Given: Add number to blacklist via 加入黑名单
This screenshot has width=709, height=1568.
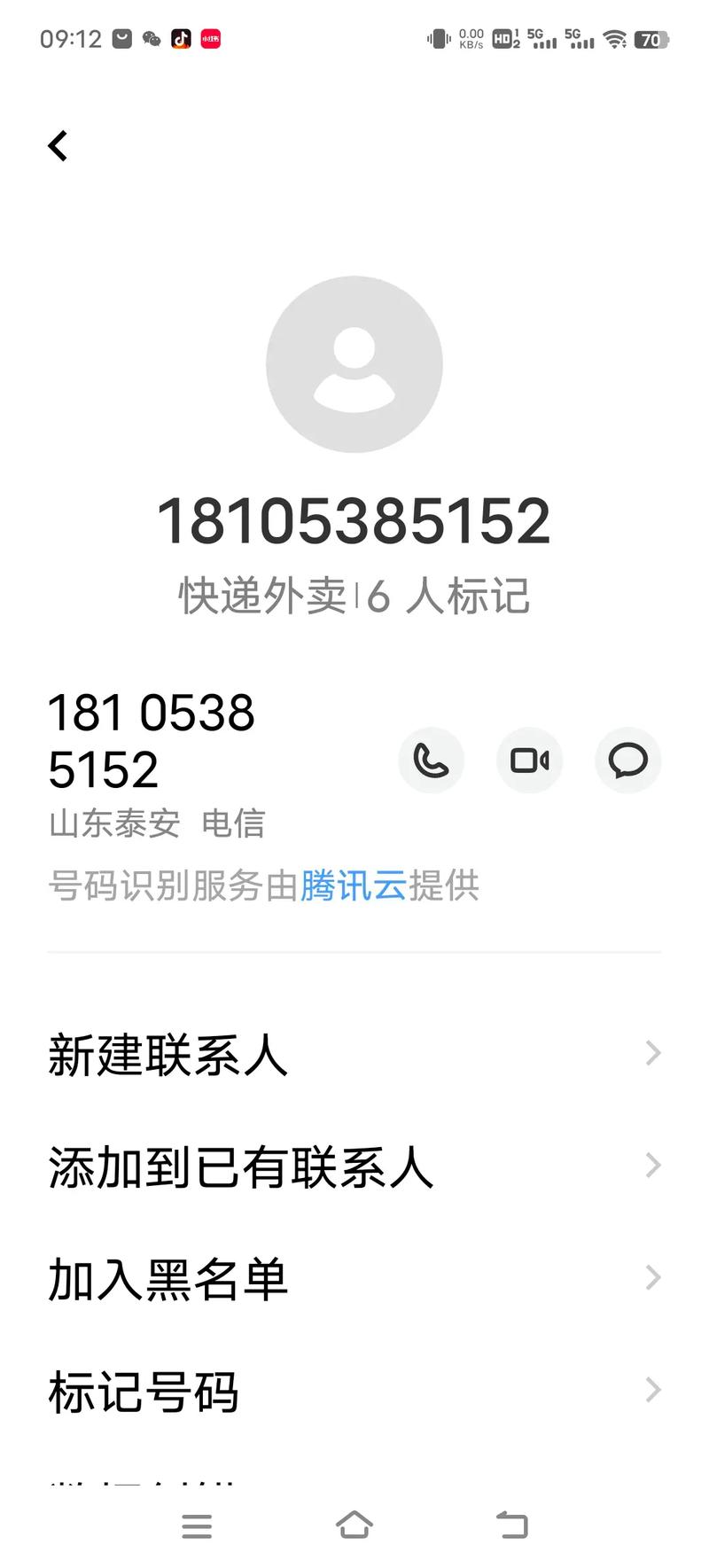Looking at the screenshot, I should [x=167, y=1277].
